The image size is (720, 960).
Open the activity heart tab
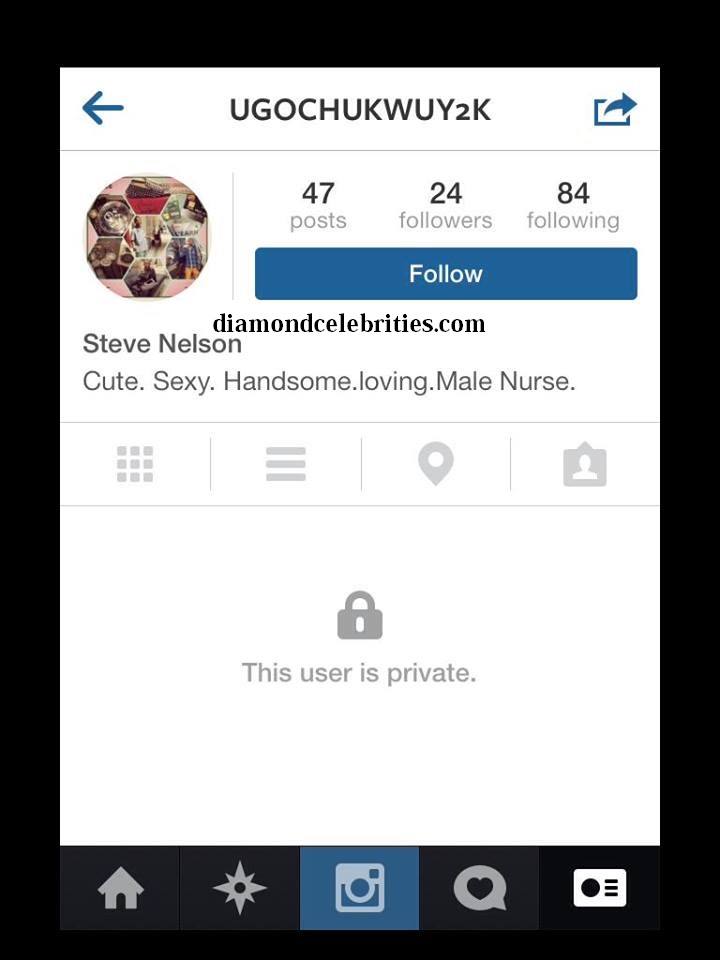click(x=480, y=888)
